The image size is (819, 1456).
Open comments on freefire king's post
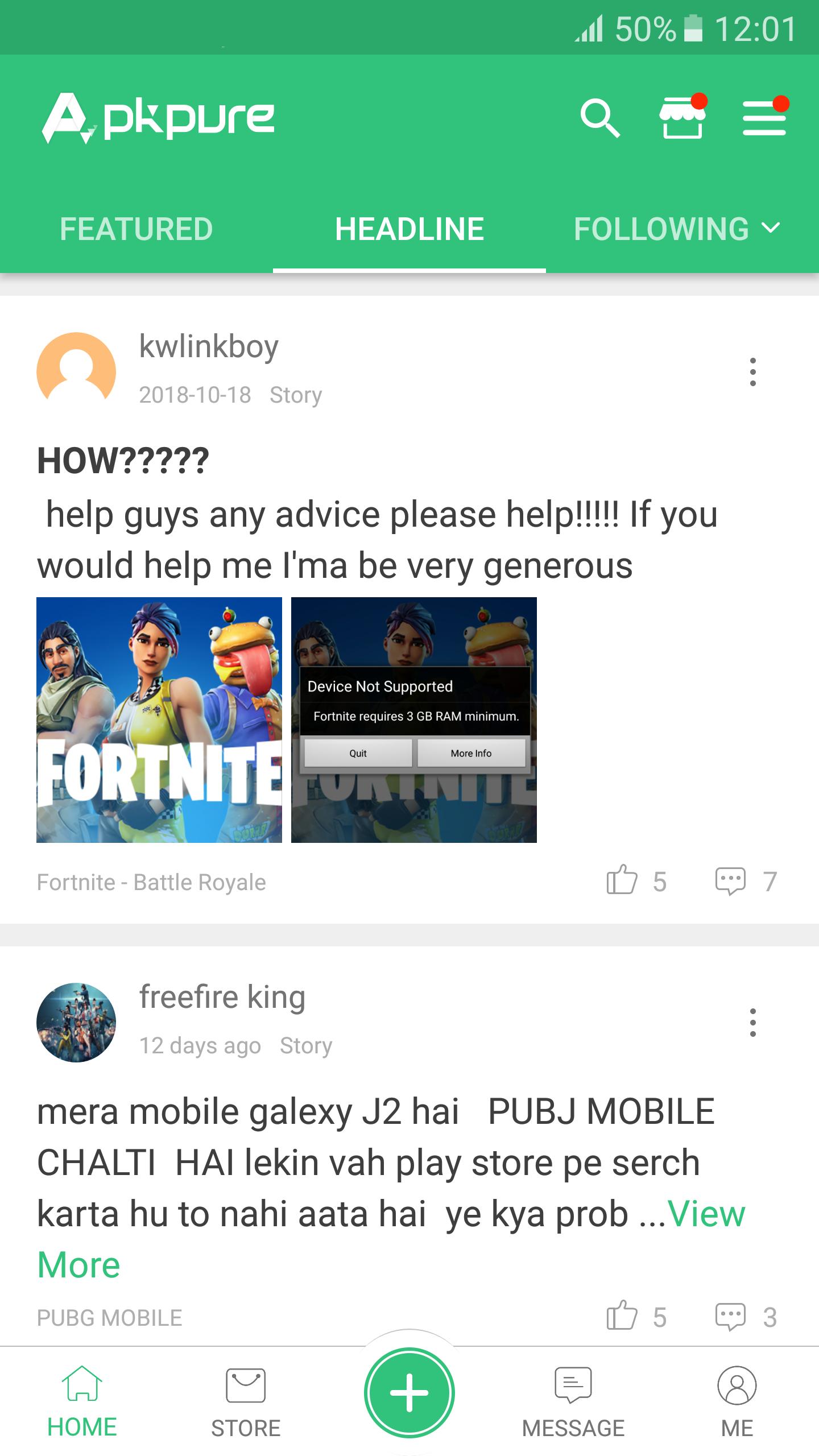click(x=730, y=1316)
